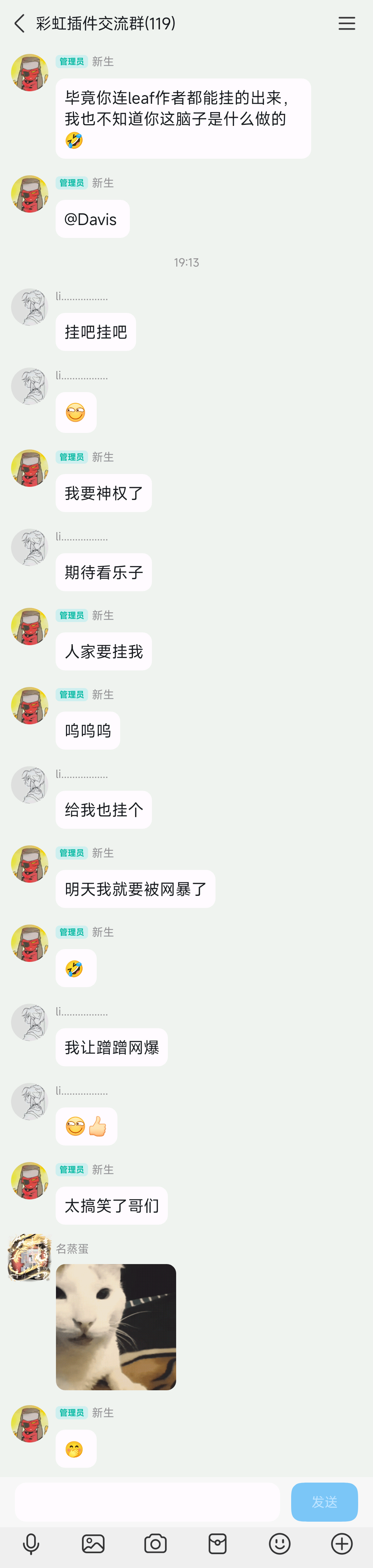Tap the message input field
The width and height of the screenshot is (373, 1568).
[147, 1502]
